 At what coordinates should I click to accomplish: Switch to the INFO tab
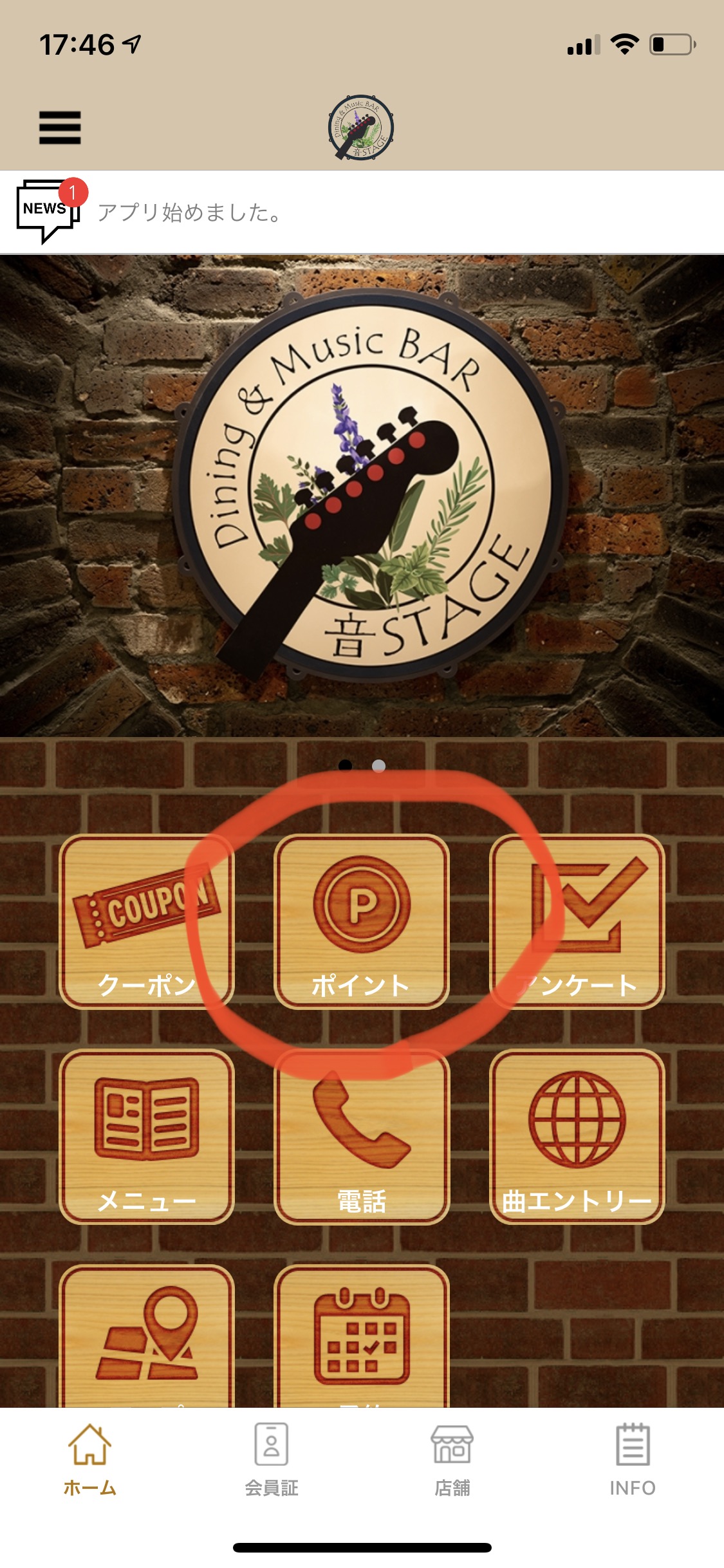pos(633,1461)
